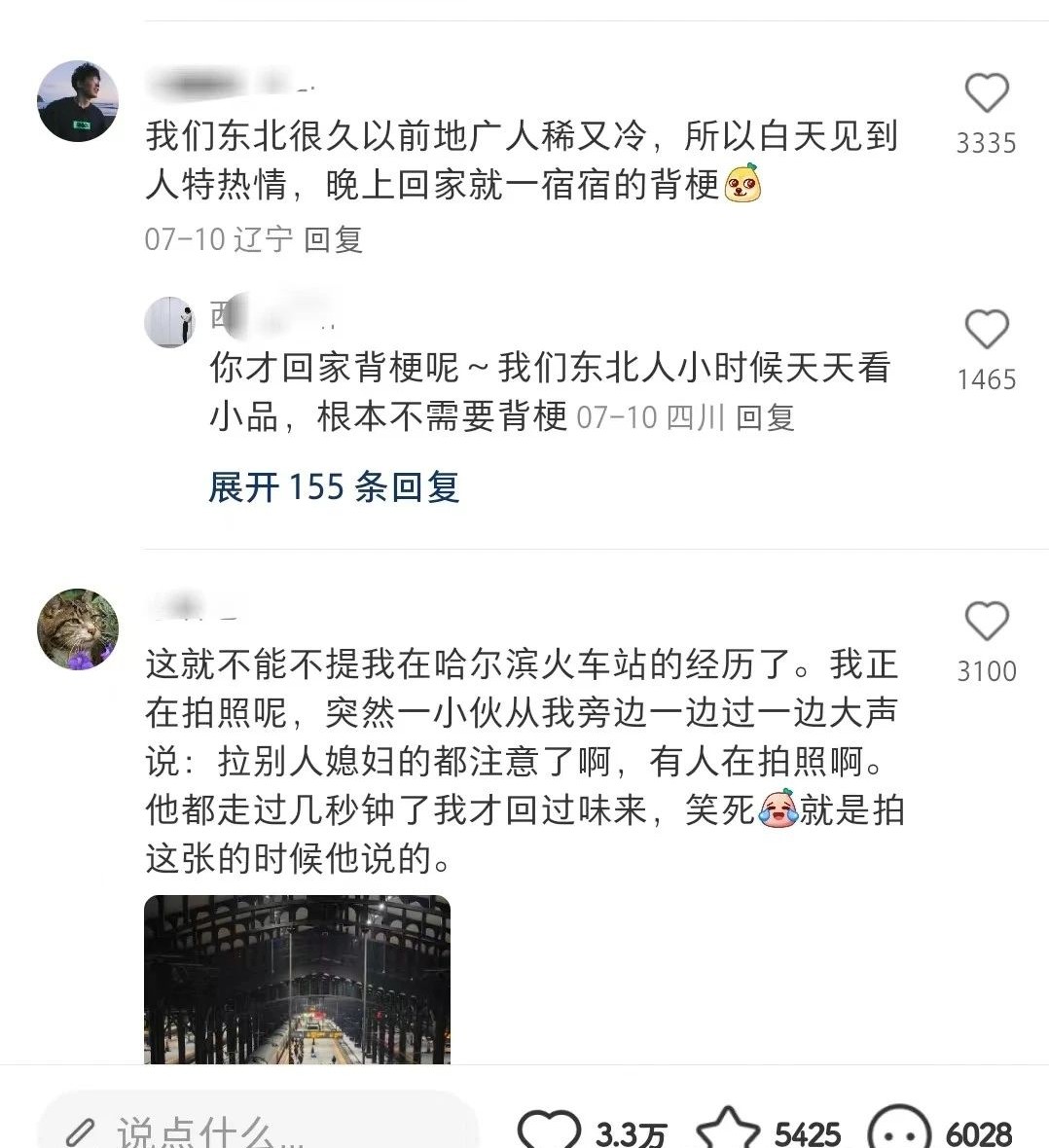
Task: Like the Sichuan reply about 小品
Action: (986, 331)
